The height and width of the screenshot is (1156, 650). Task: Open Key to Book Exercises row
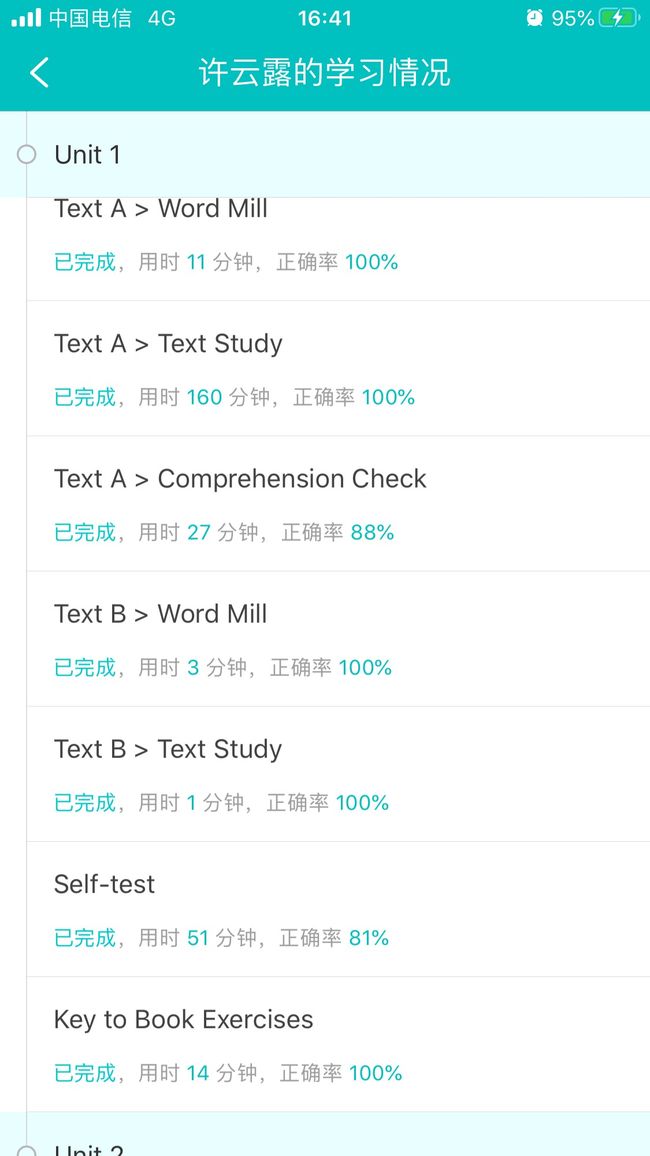(338, 1044)
